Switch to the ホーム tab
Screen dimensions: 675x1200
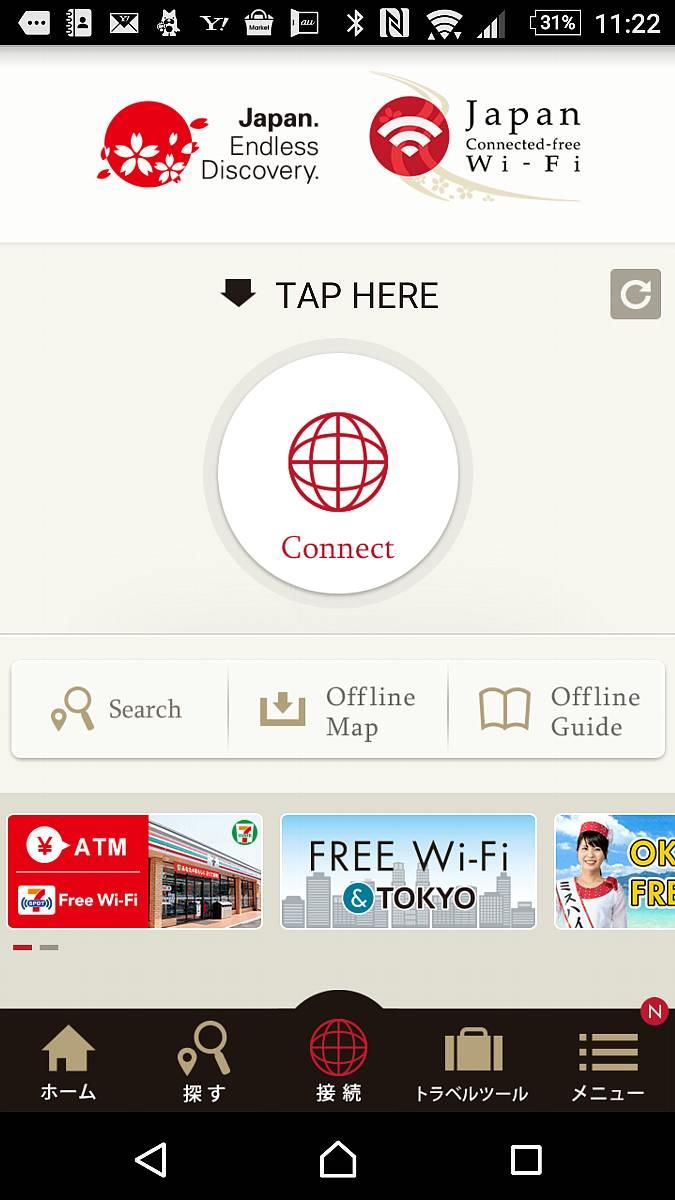click(68, 1063)
